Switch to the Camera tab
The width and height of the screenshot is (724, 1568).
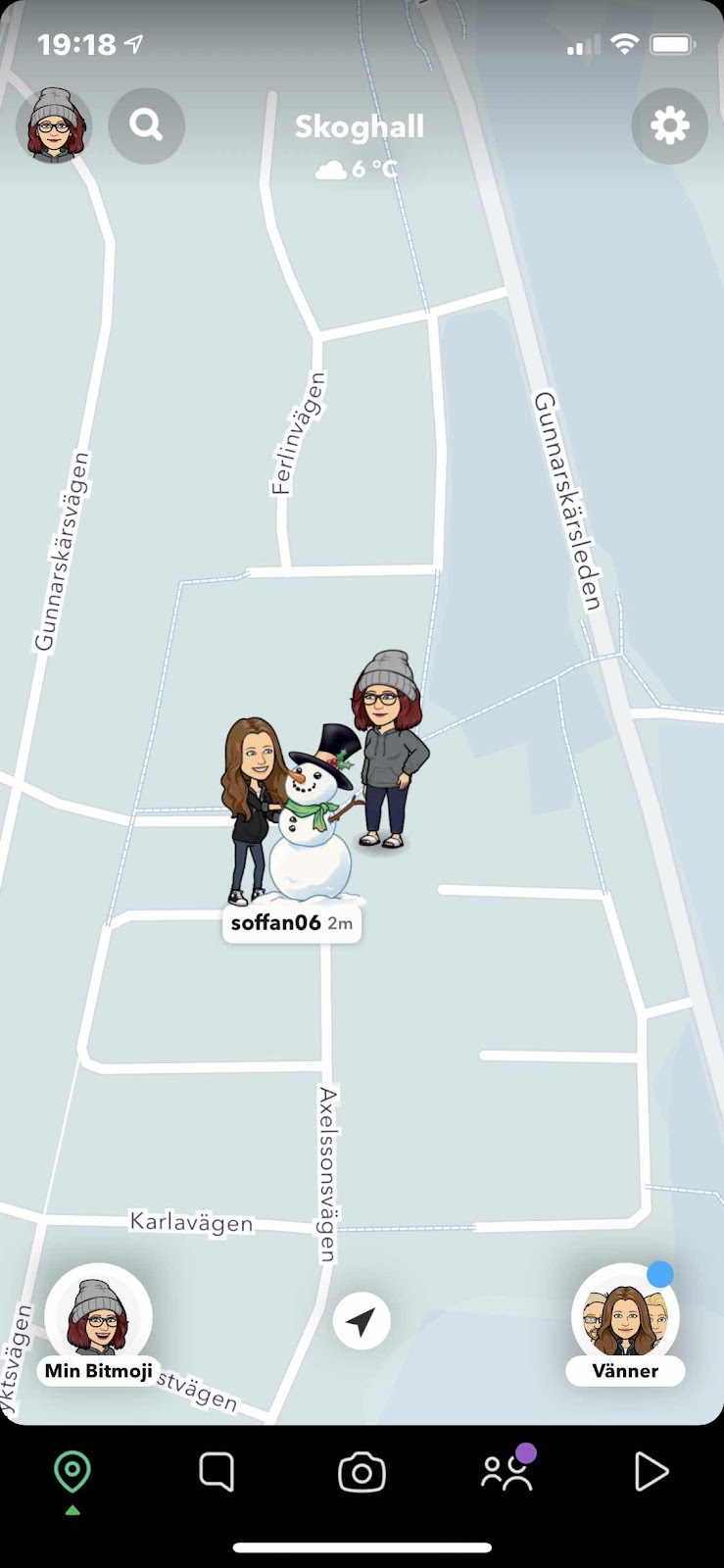pyautogui.click(x=362, y=1472)
